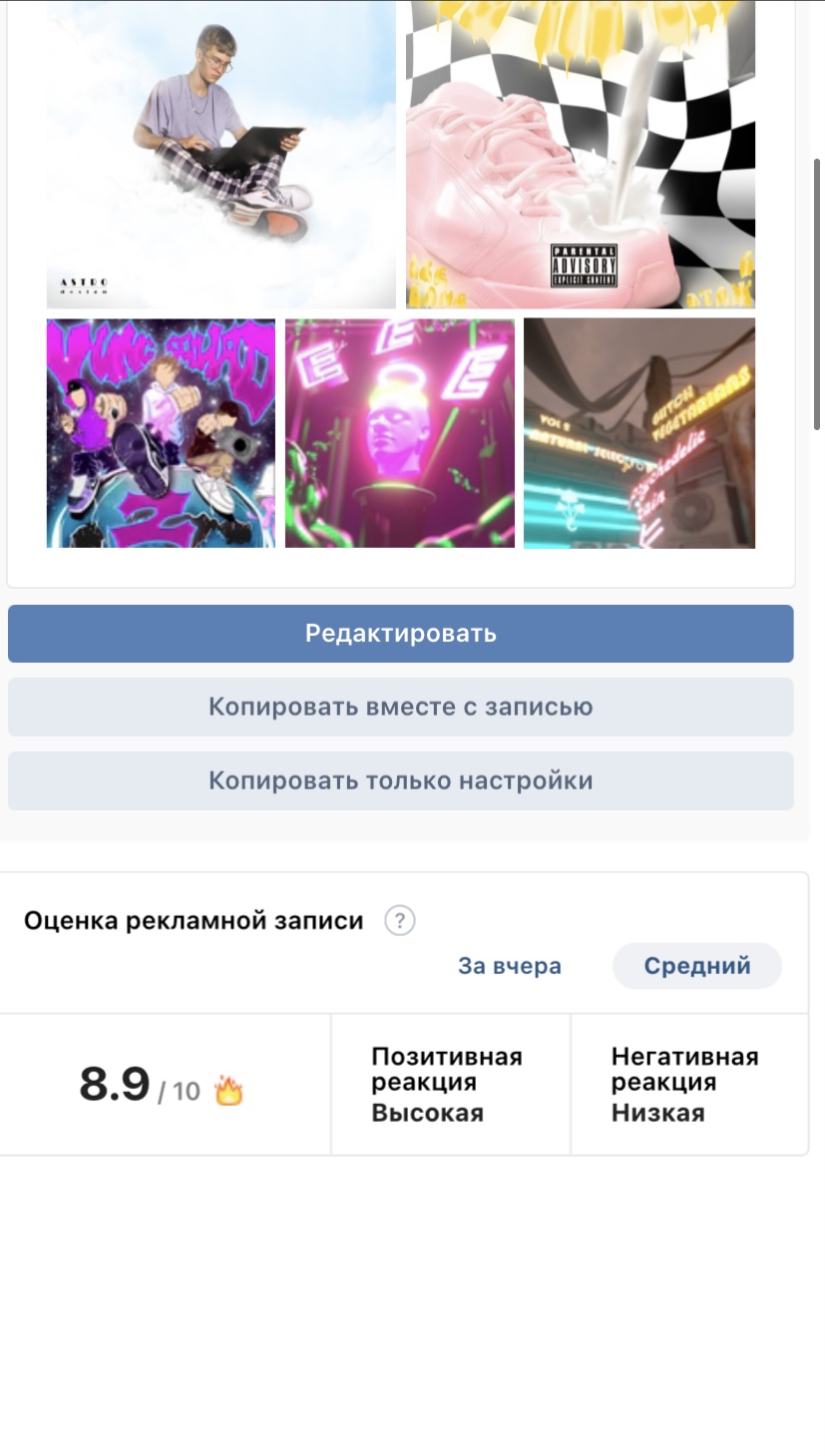Switch to the За вчера period
This screenshot has width=825, height=1456.
pyautogui.click(x=509, y=966)
